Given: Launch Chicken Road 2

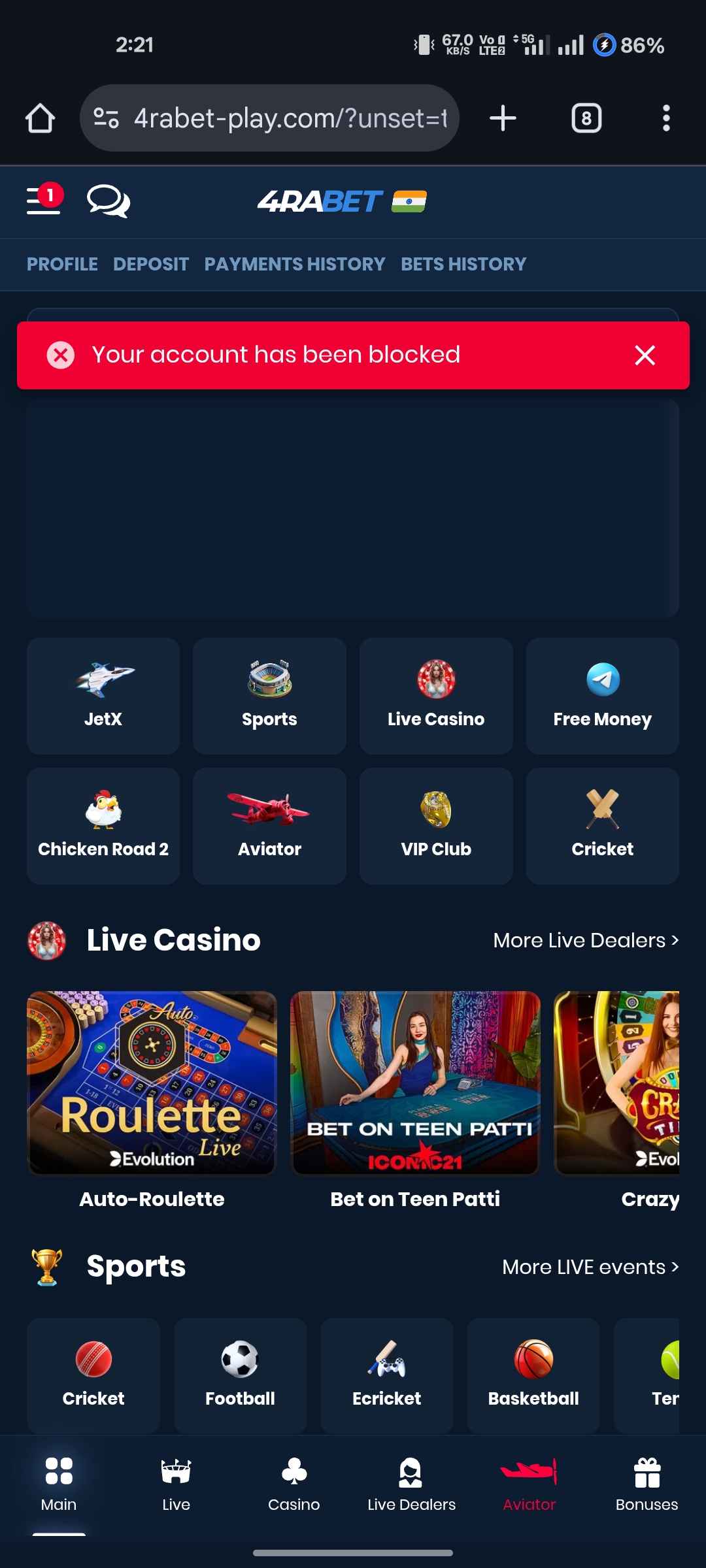Looking at the screenshot, I should coord(103,826).
